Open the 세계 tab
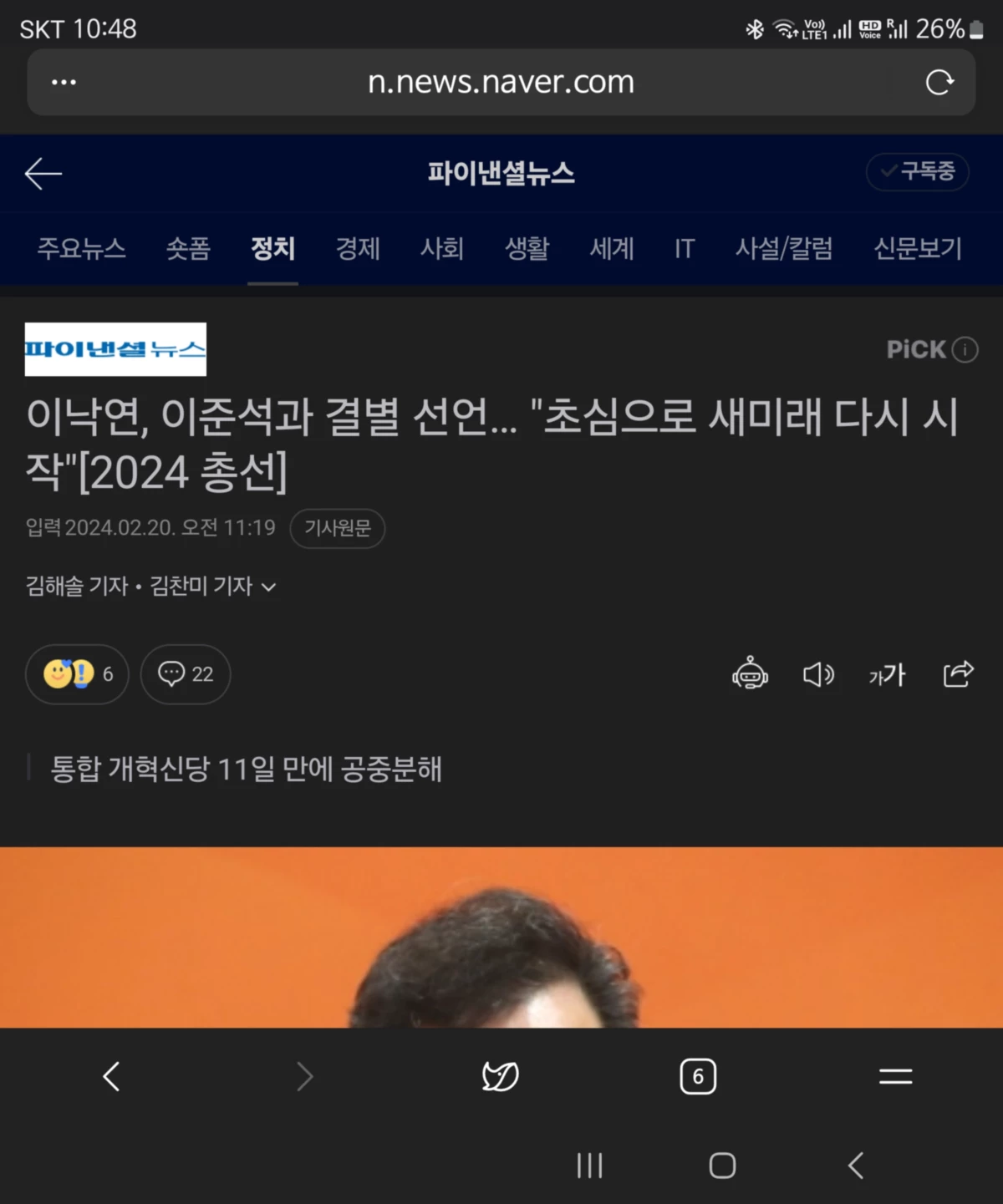 (x=612, y=248)
